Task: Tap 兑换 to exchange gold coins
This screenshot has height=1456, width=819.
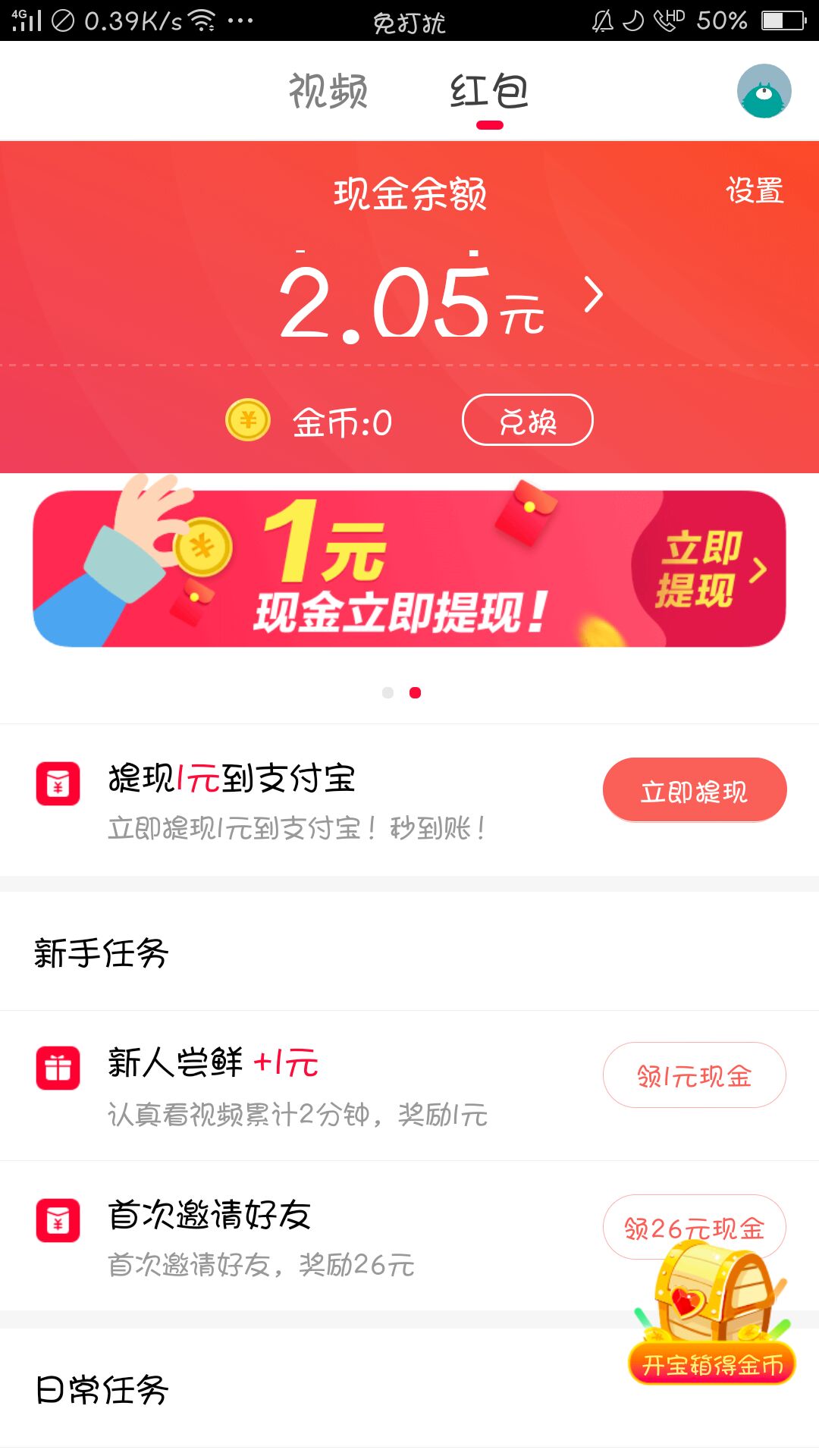Action: point(527,420)
